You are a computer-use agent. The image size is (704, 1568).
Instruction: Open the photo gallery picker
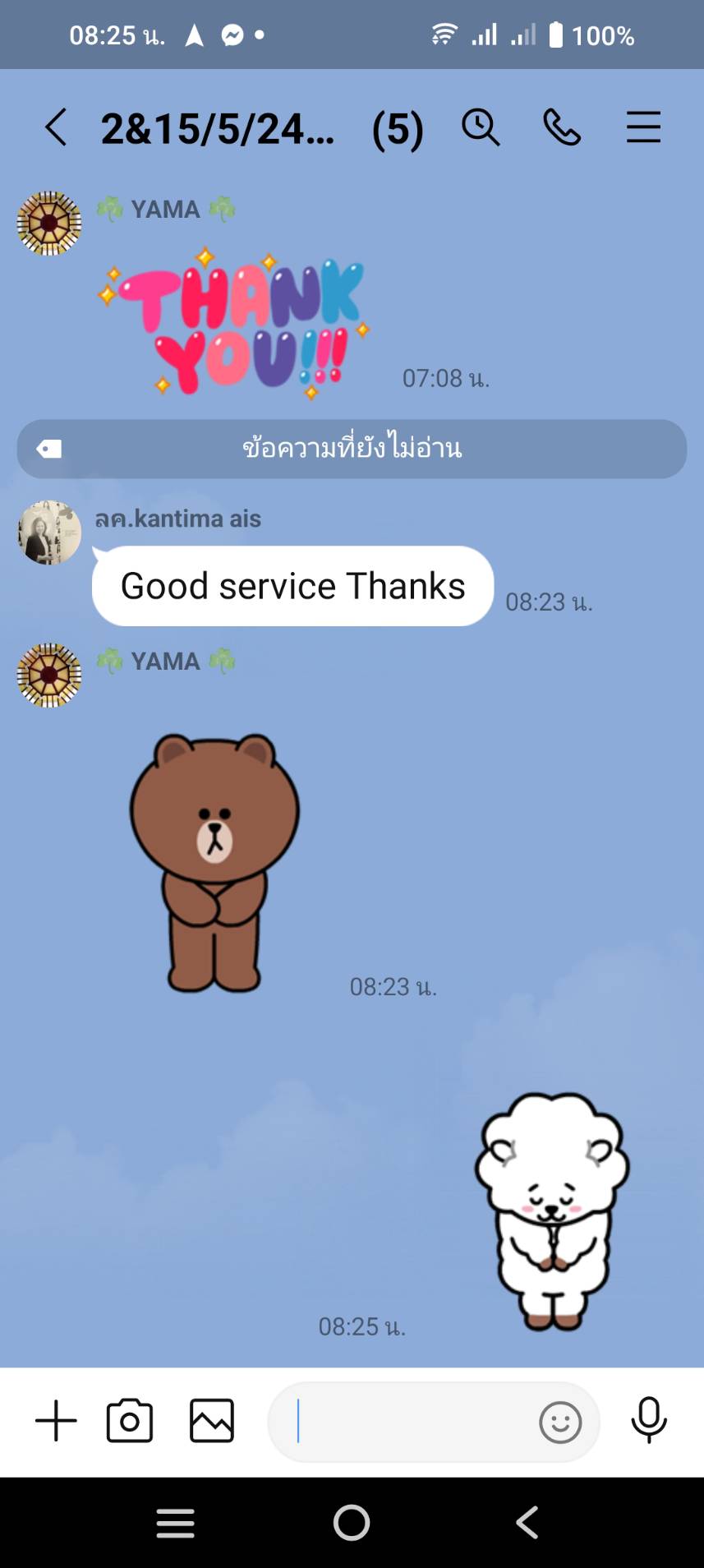coord(212,1421)
